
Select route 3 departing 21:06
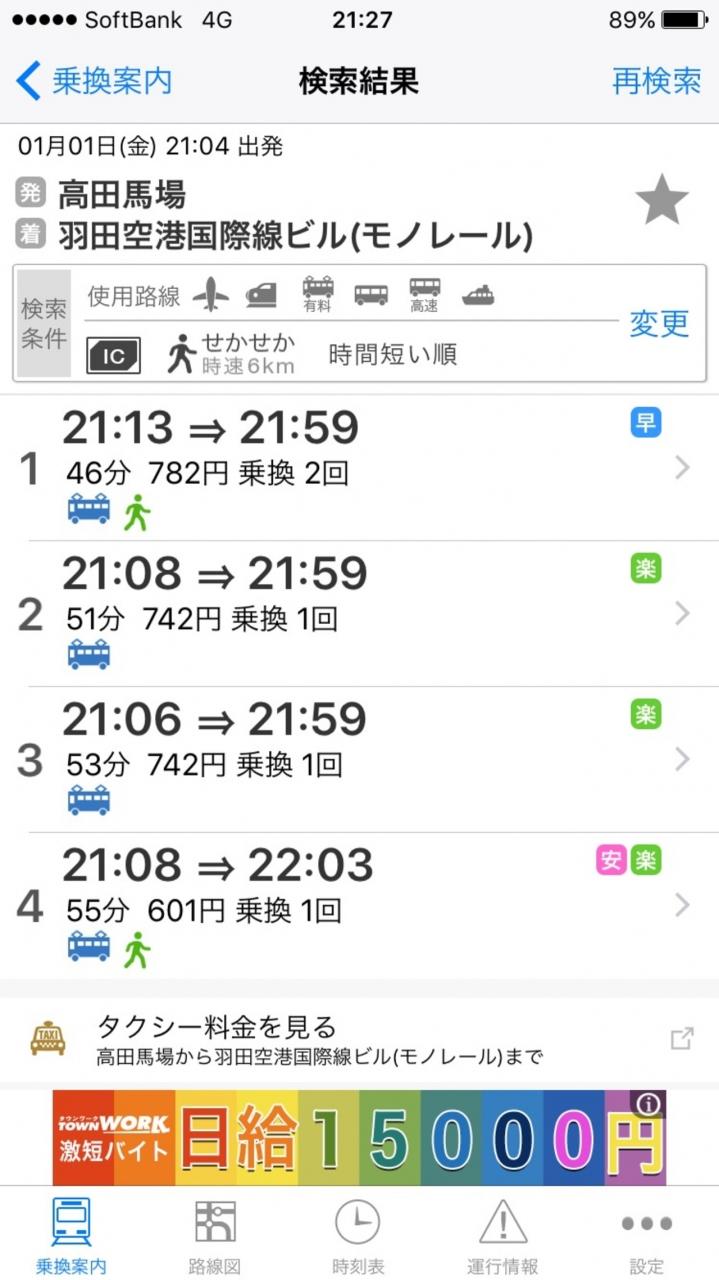tap(359, 760)
